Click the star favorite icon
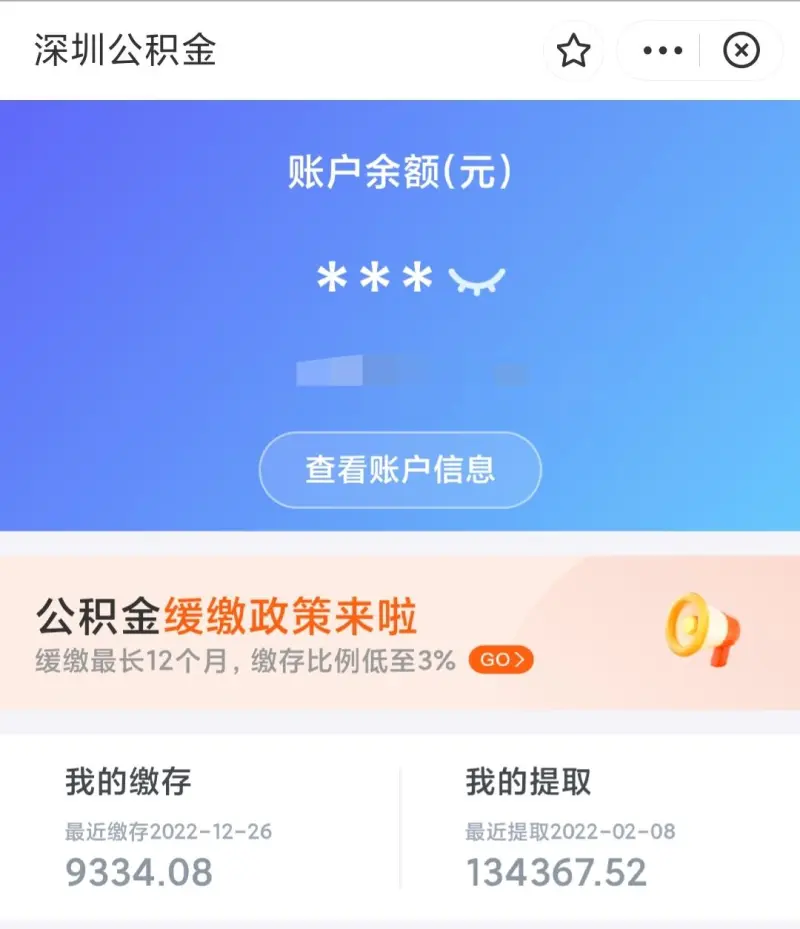Screen dimensions: 800x929 pos(573,49)
